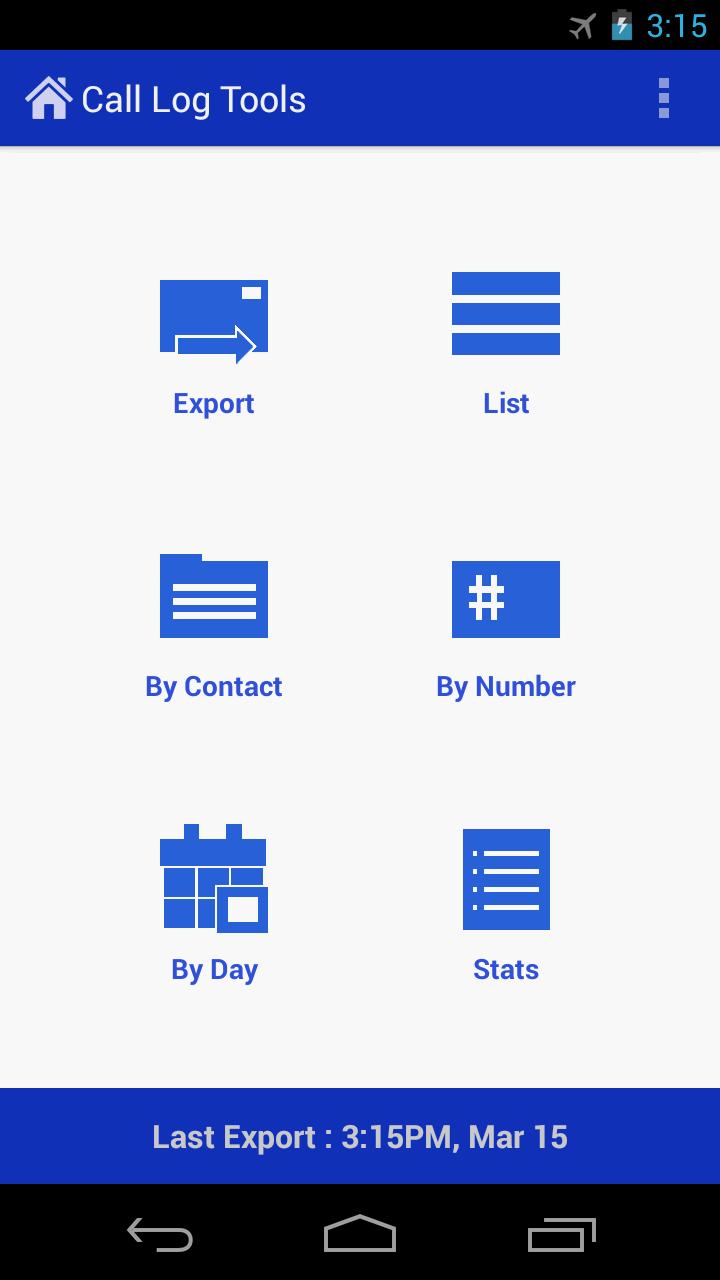Select the List icon to view all calls
Viewport: 720px width, 1280px height.
tap(506, 315)
